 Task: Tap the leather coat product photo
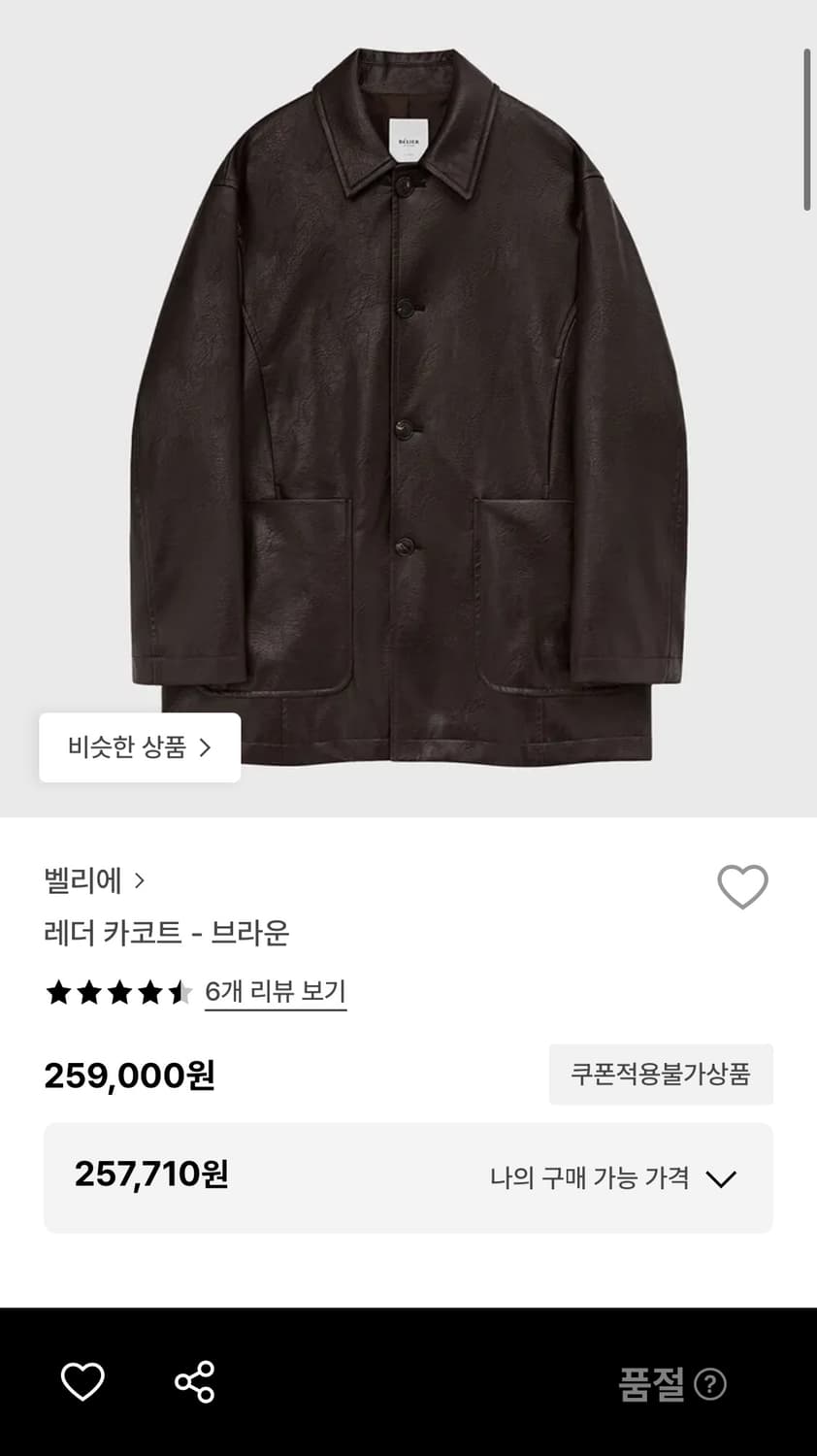[408, 408]
